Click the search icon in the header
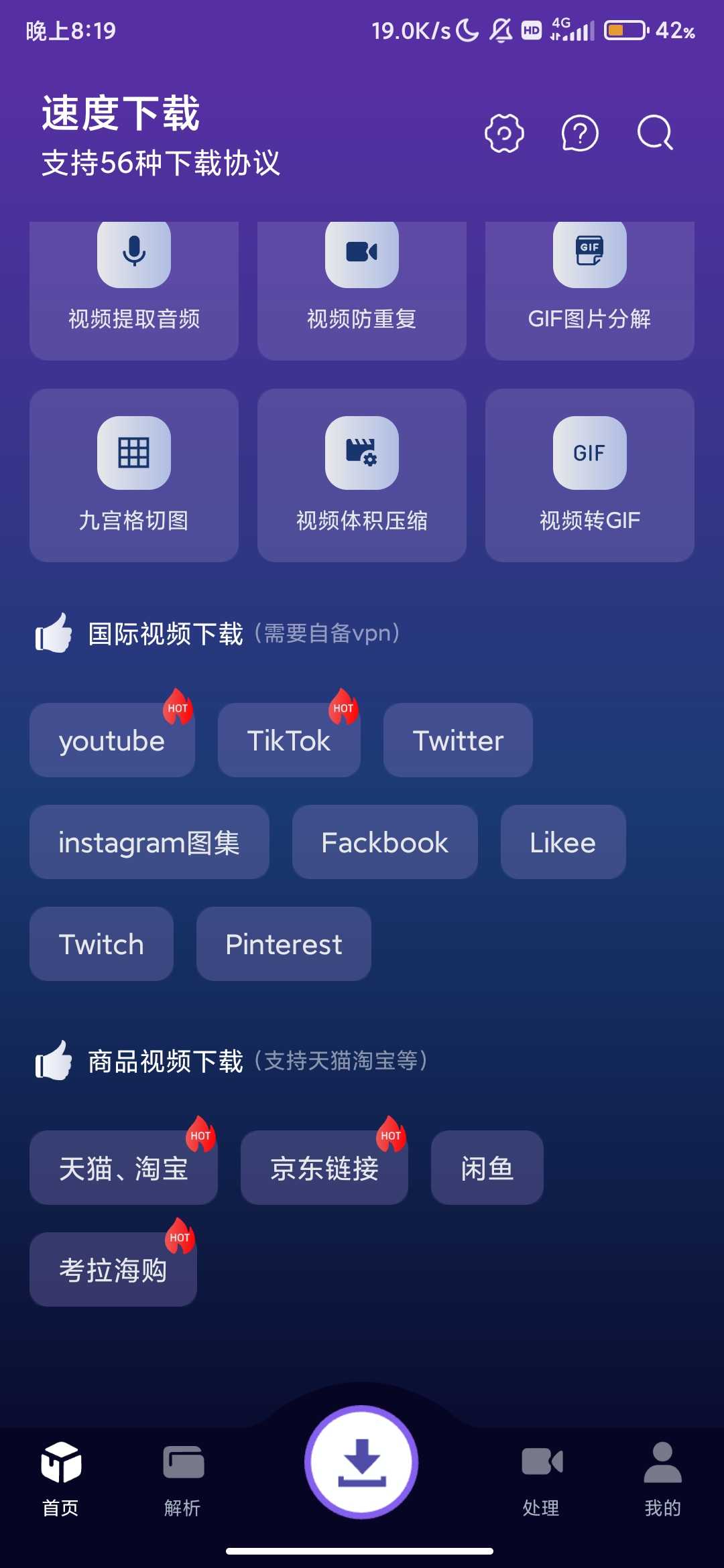 (x=654, y=133)
